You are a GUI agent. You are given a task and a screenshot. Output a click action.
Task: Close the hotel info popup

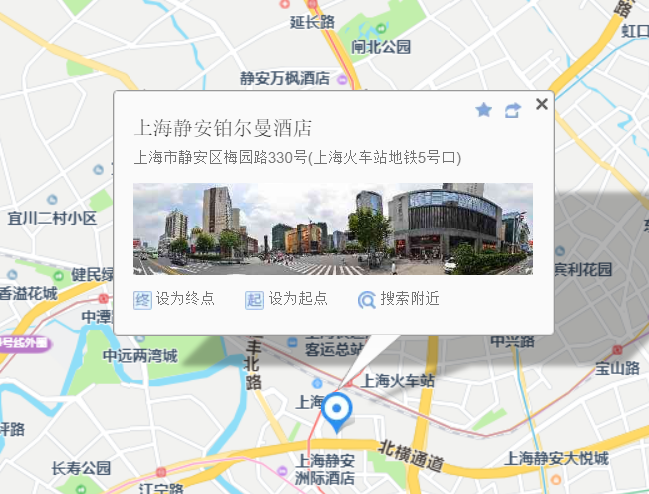coord(542,104)
